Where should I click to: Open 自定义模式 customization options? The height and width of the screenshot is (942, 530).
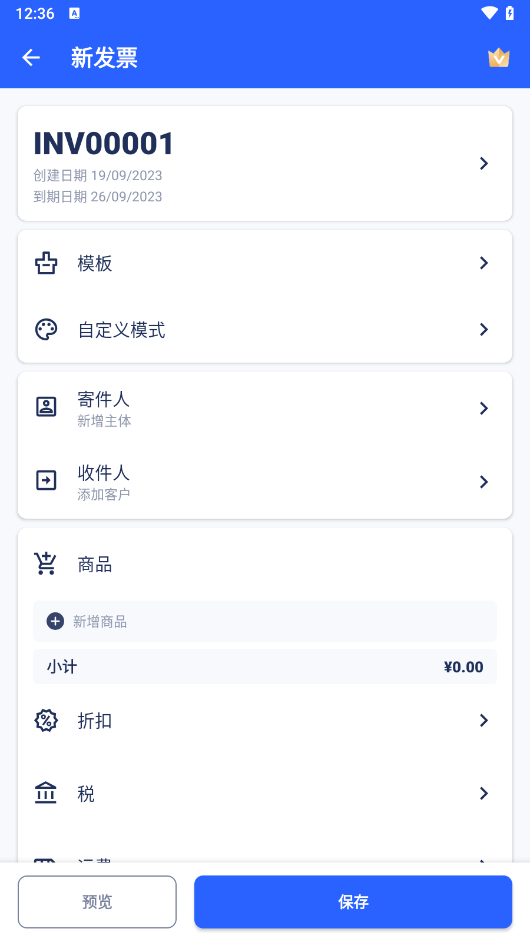(265, 330)
